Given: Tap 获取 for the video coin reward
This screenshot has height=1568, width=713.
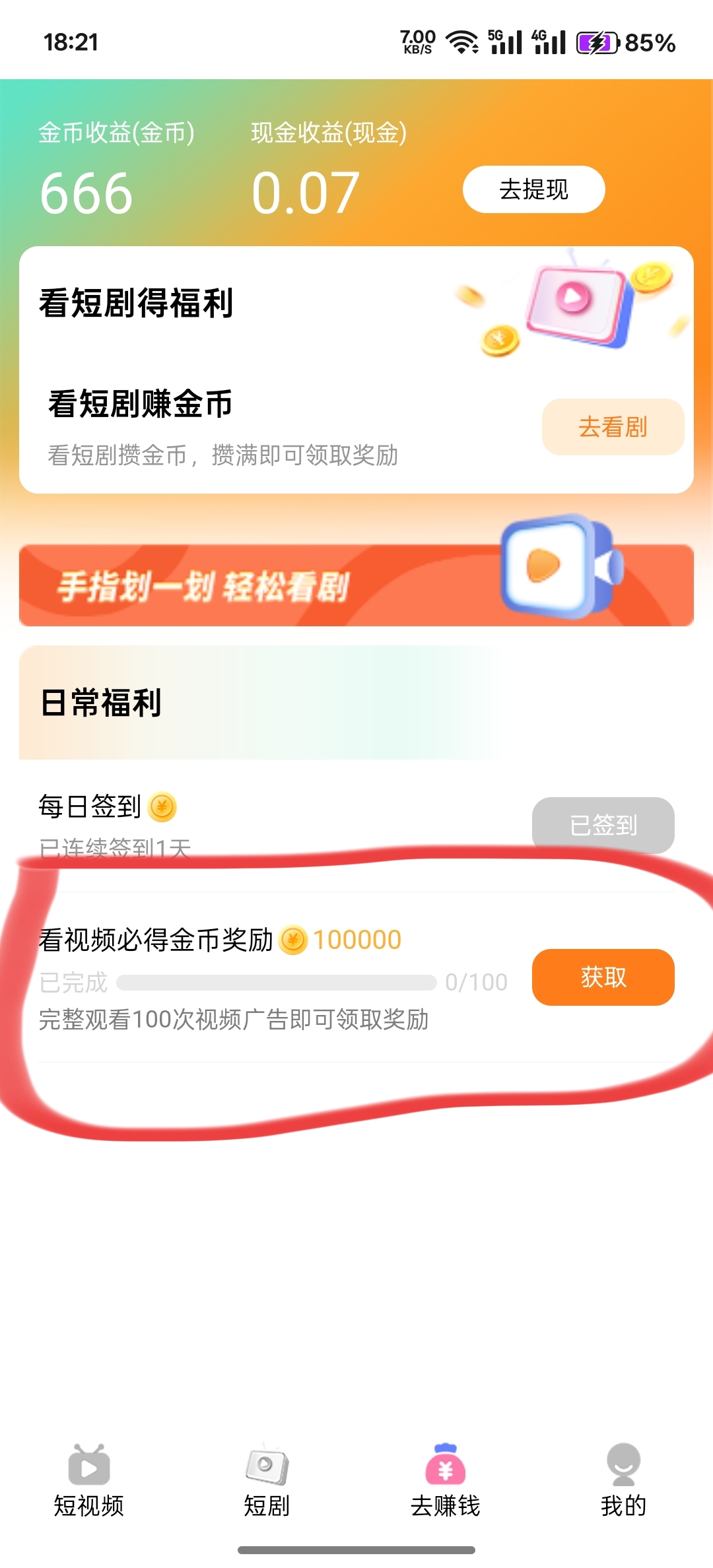Looking at the screenshot, I should [x=603, y=977].
